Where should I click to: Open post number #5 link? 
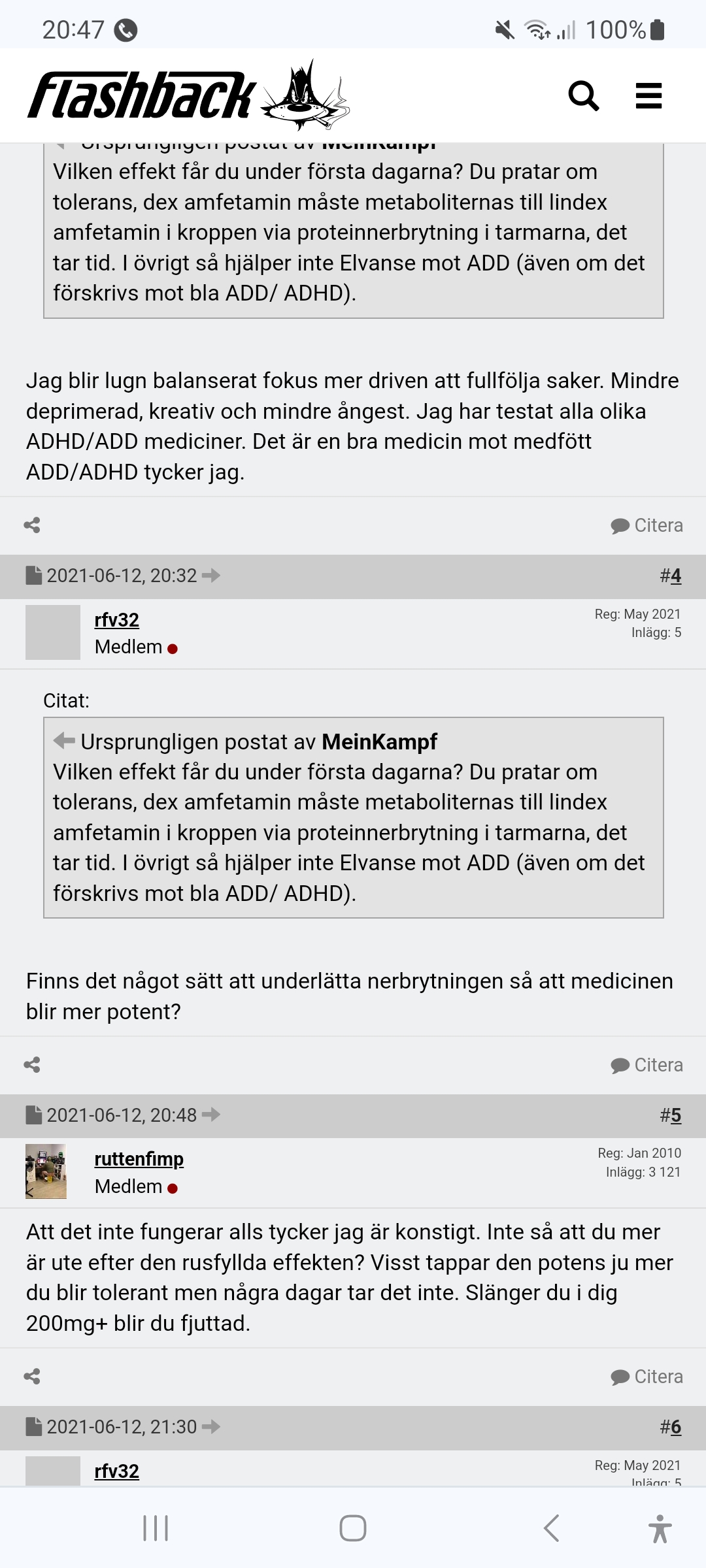click(671, 1115)
